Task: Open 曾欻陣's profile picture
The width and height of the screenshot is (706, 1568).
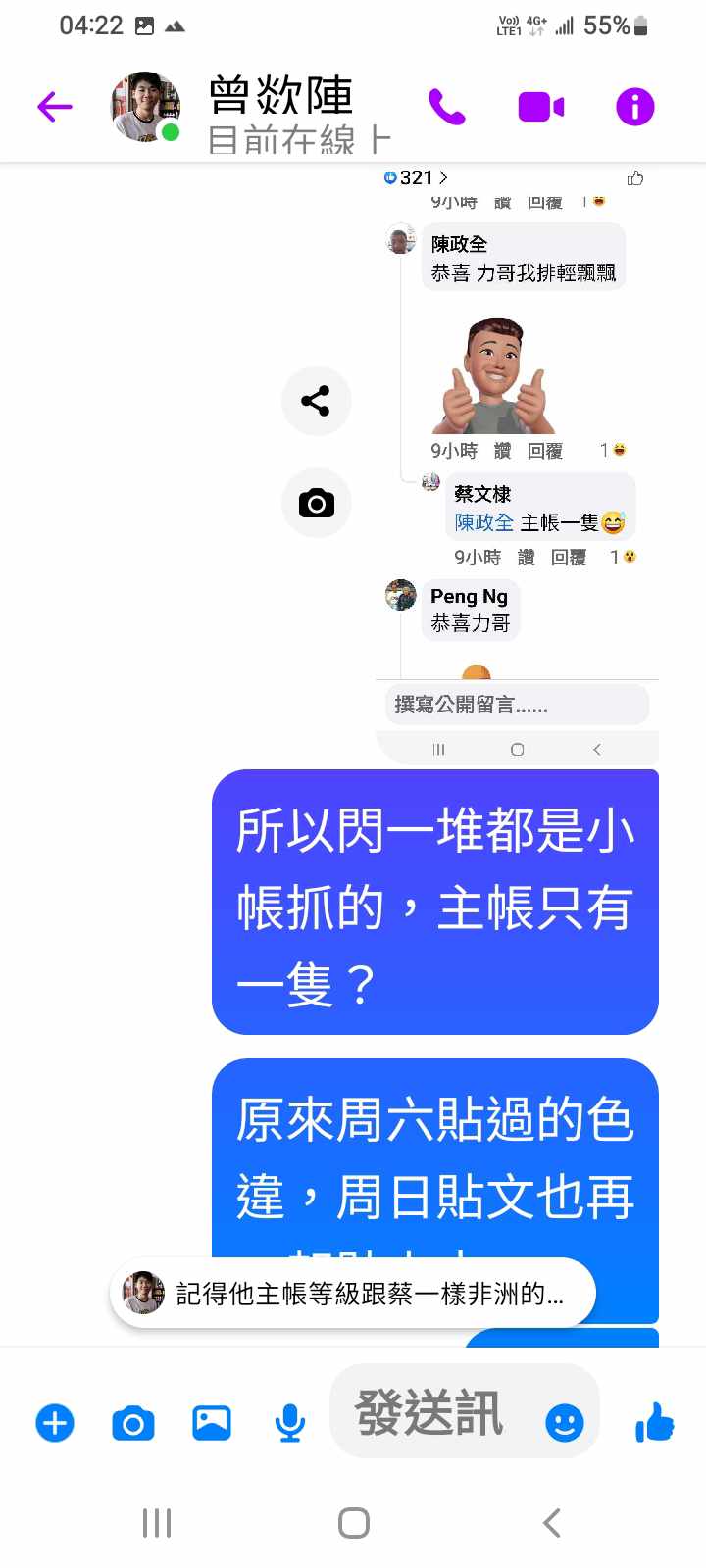Action: click(x=145, y=107)
